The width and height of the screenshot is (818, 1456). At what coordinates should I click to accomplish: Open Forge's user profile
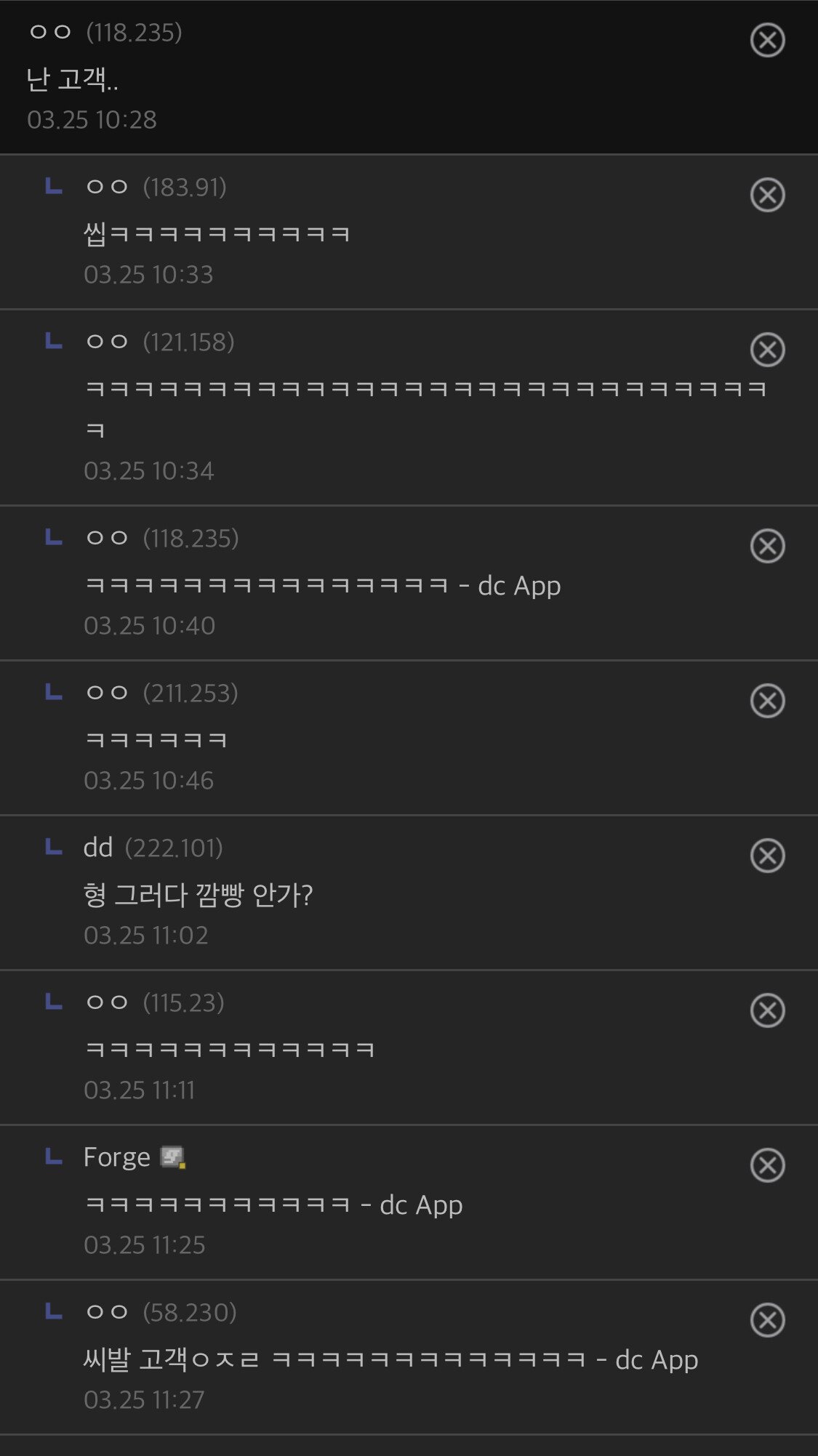pos(117,1157)
